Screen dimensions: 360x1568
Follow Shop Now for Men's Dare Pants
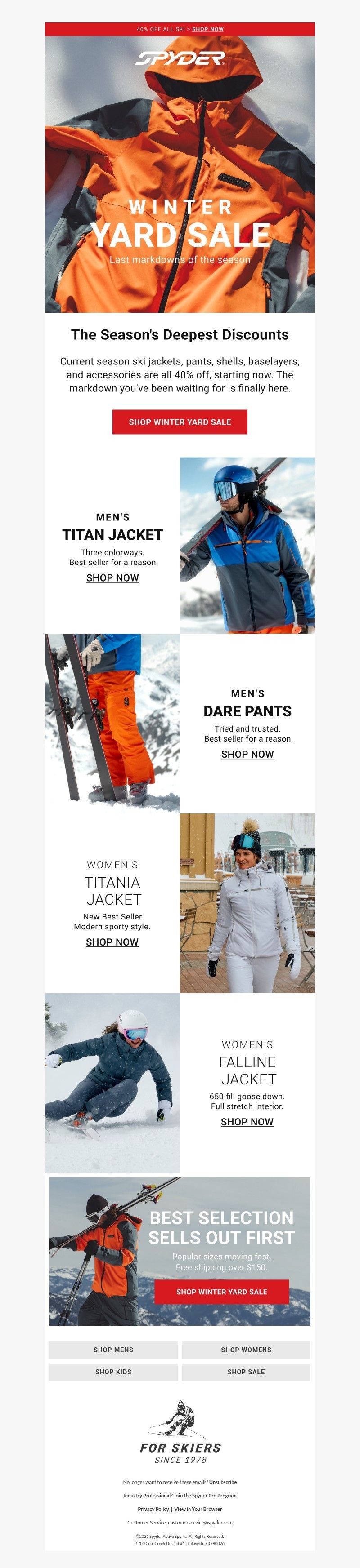pyautogui.click(x=247, y=754)
